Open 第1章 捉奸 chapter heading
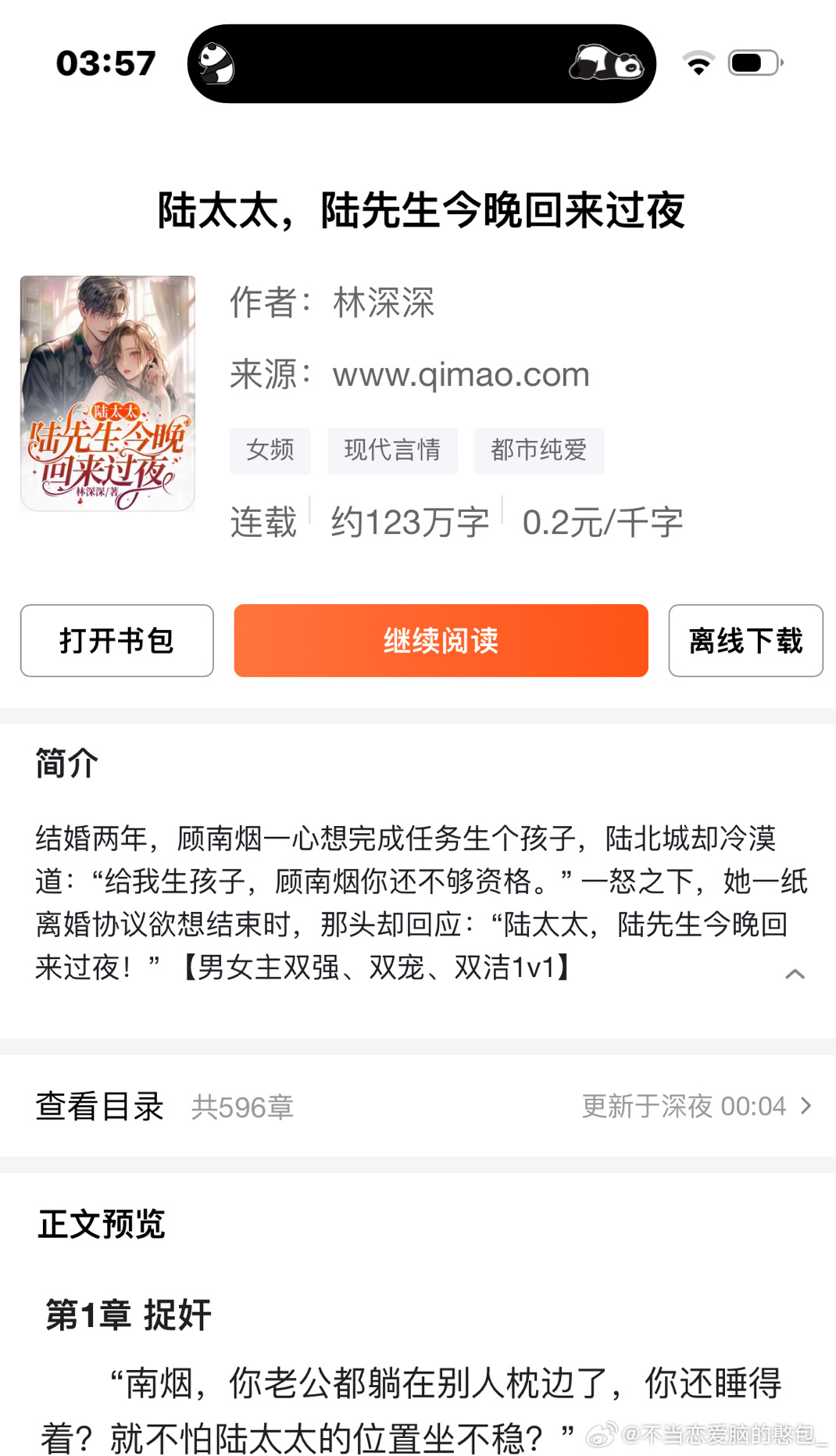 (x=128, y=1314)
